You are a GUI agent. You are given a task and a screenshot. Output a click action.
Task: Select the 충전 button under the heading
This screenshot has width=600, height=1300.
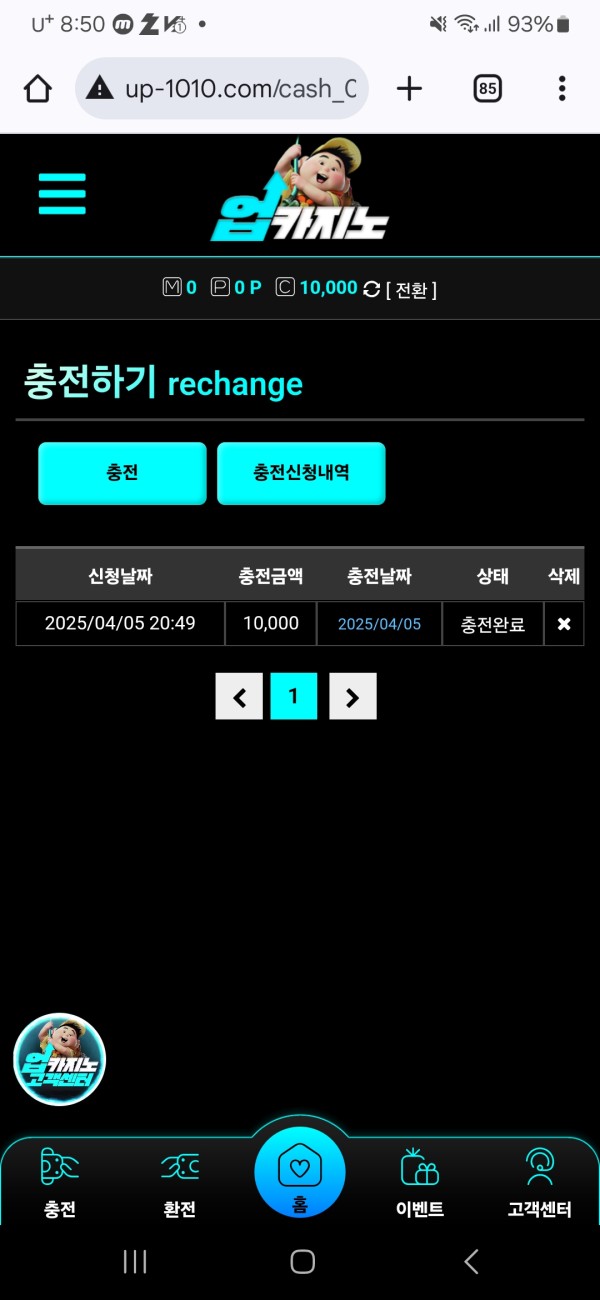122,473
